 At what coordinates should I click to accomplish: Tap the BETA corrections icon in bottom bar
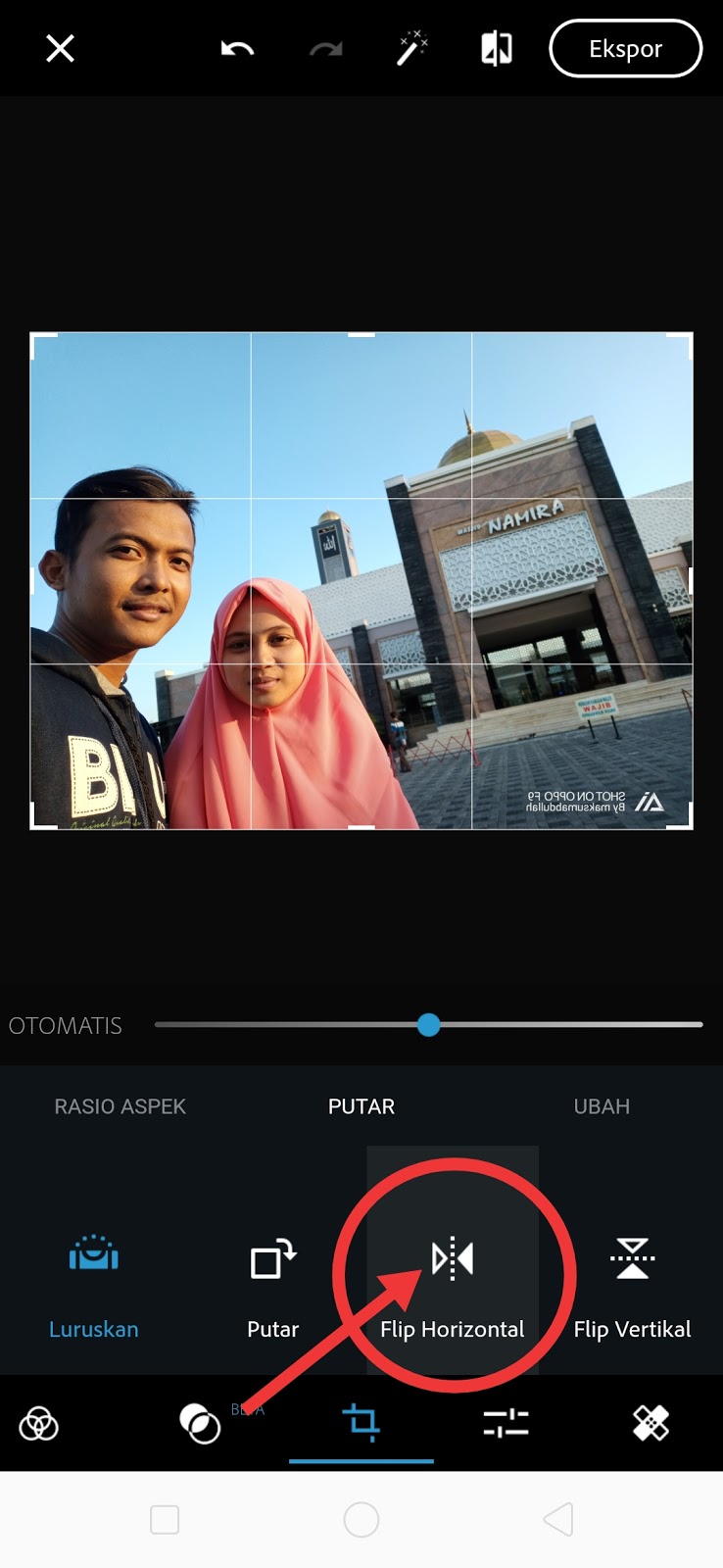point(203,1426)
